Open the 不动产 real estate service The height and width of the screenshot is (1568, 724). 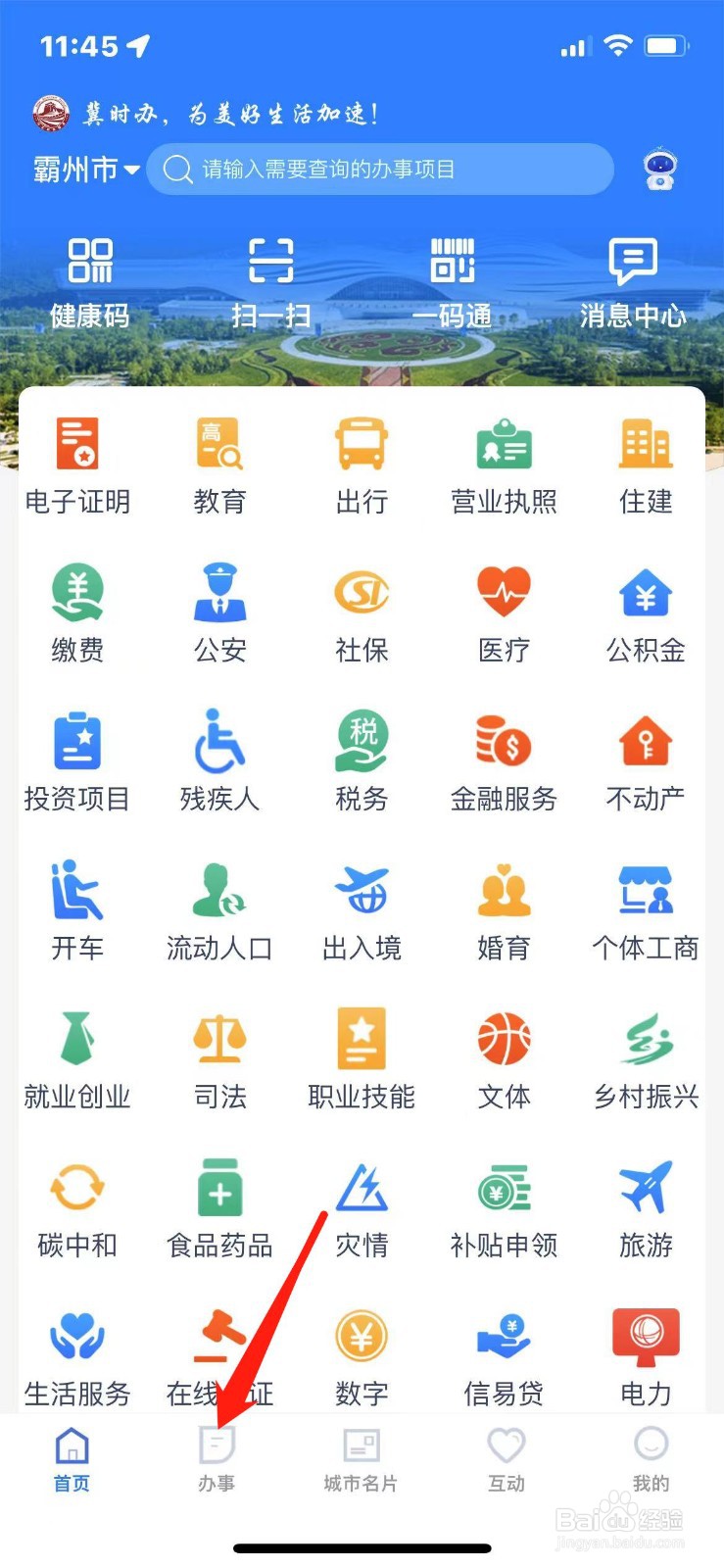click(x=645, y=759)
